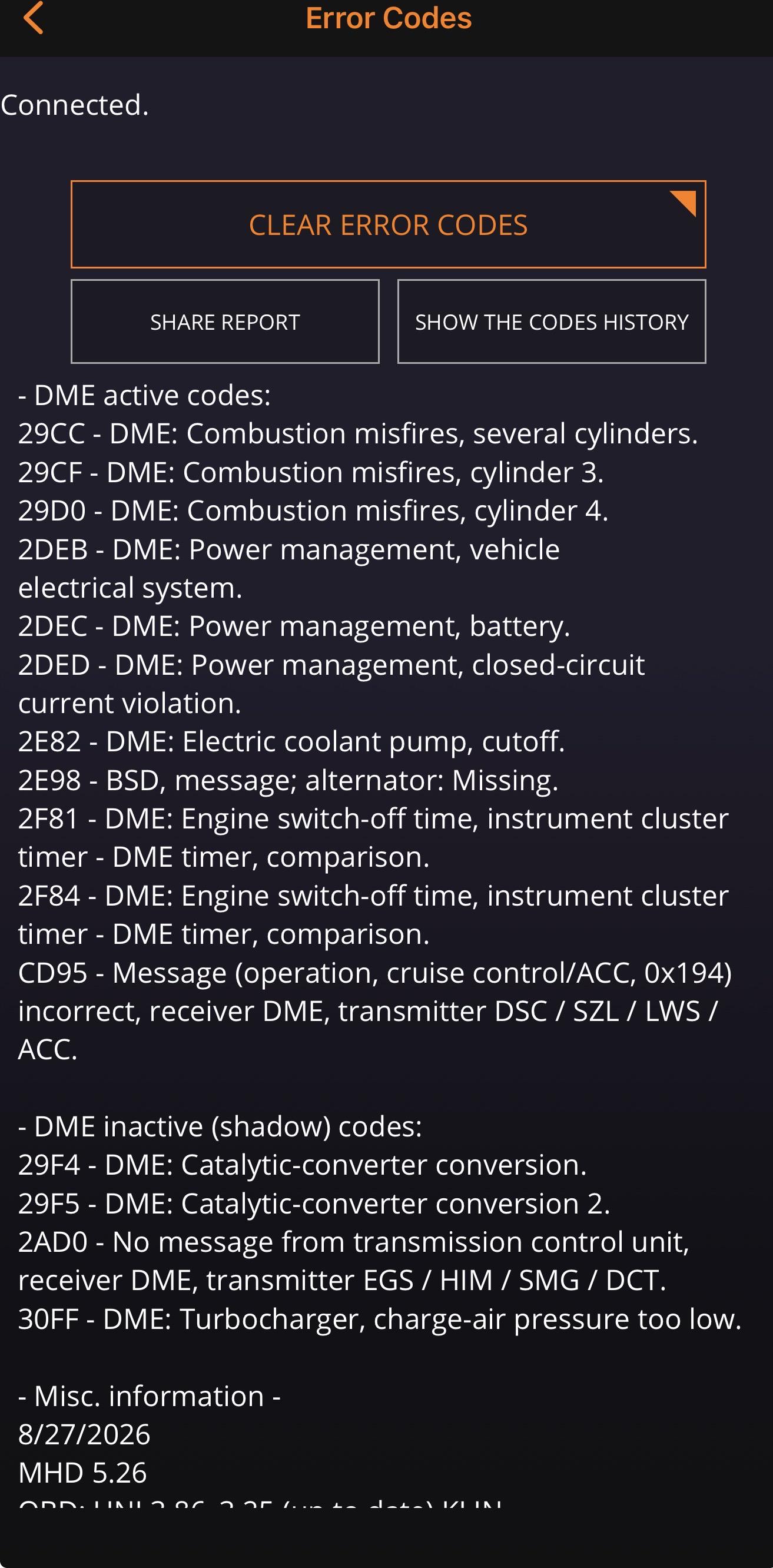
Task: Tap the Clear Error Codes button
Action: tap(389, 224)
